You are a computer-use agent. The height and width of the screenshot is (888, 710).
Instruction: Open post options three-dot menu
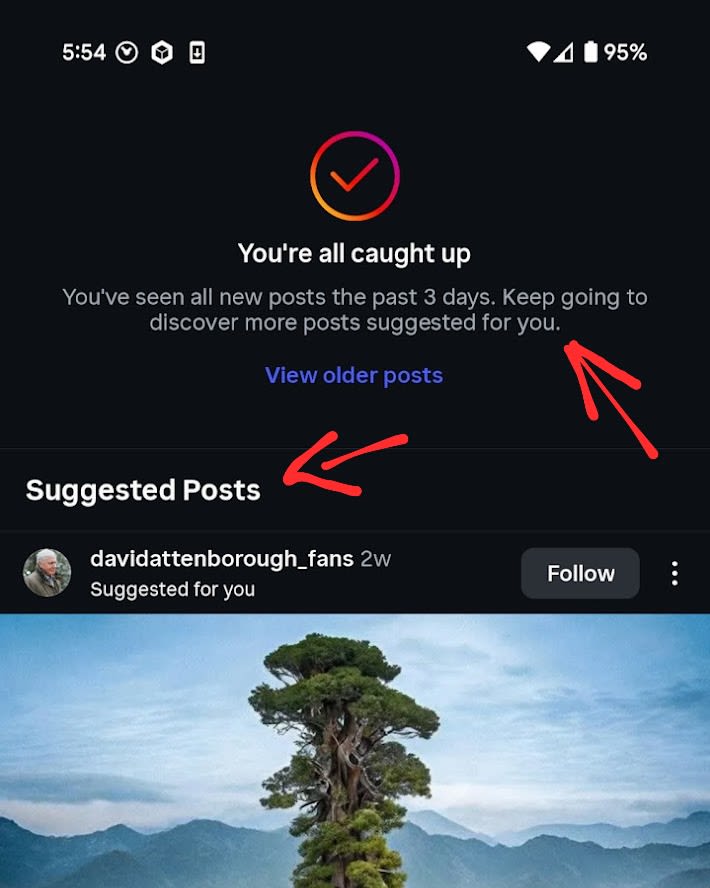click(x=675, y=573)
